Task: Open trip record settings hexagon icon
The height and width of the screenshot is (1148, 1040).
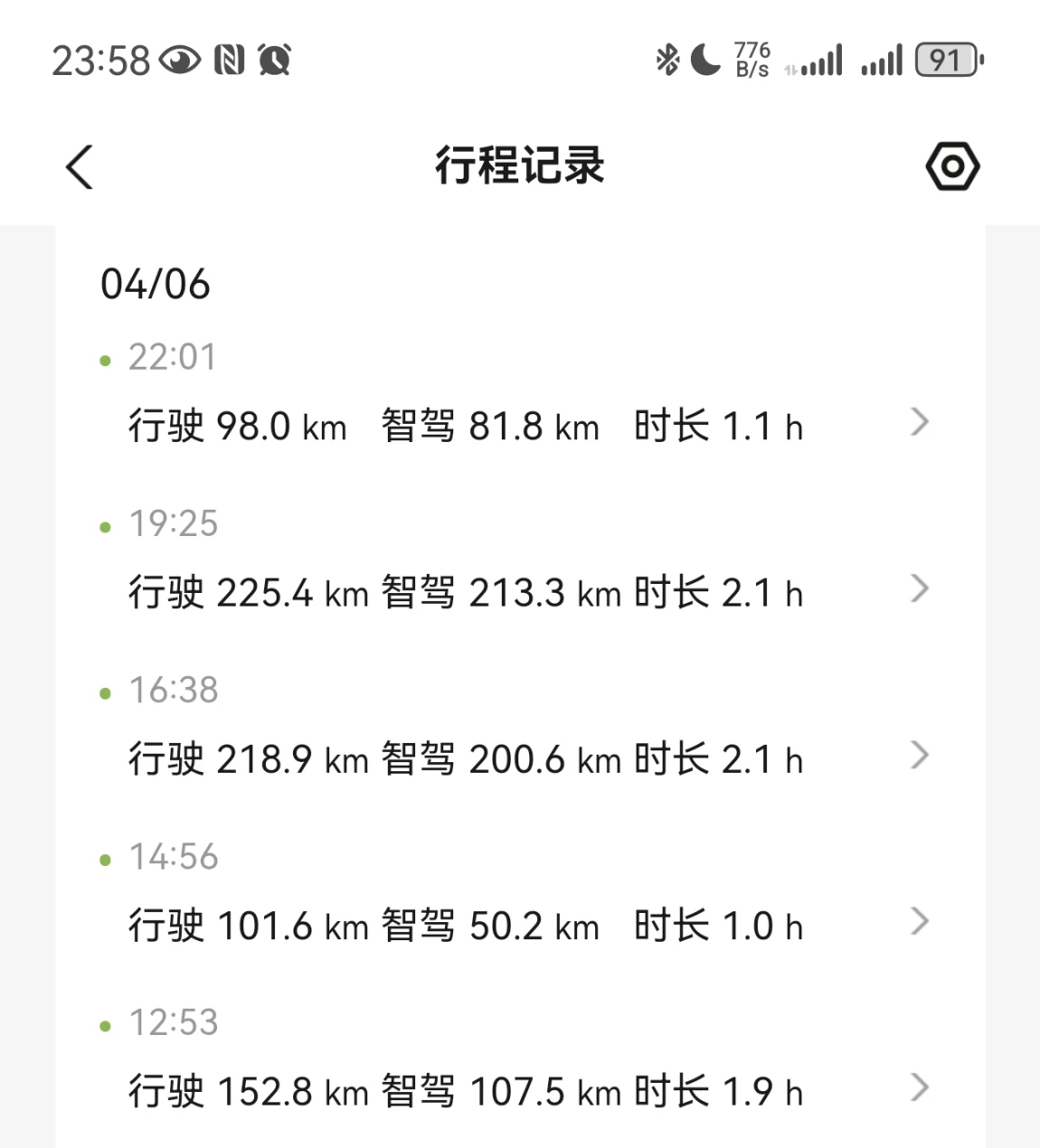Action: (x=952, y=166)
